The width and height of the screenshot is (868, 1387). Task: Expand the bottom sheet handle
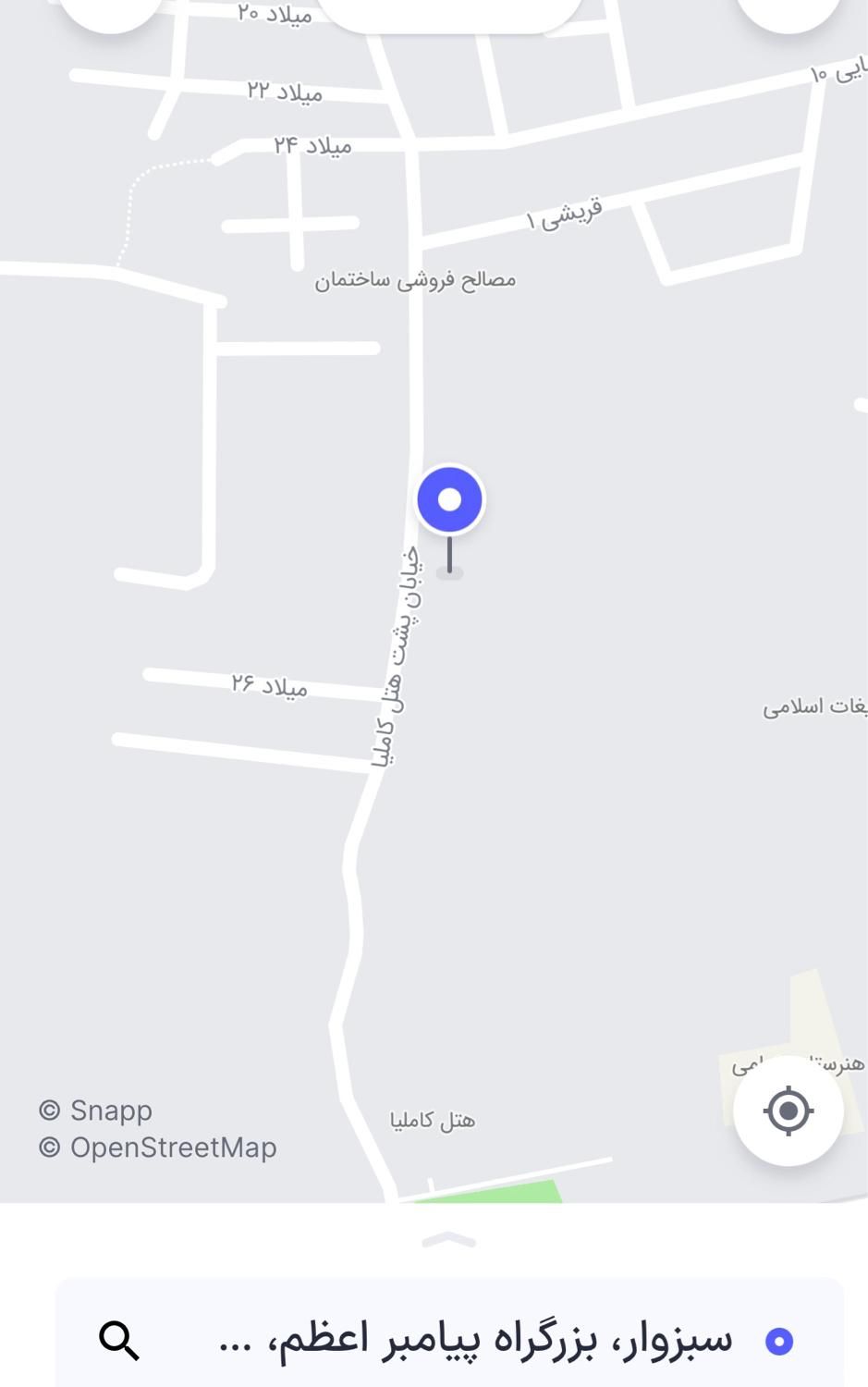448,1240
